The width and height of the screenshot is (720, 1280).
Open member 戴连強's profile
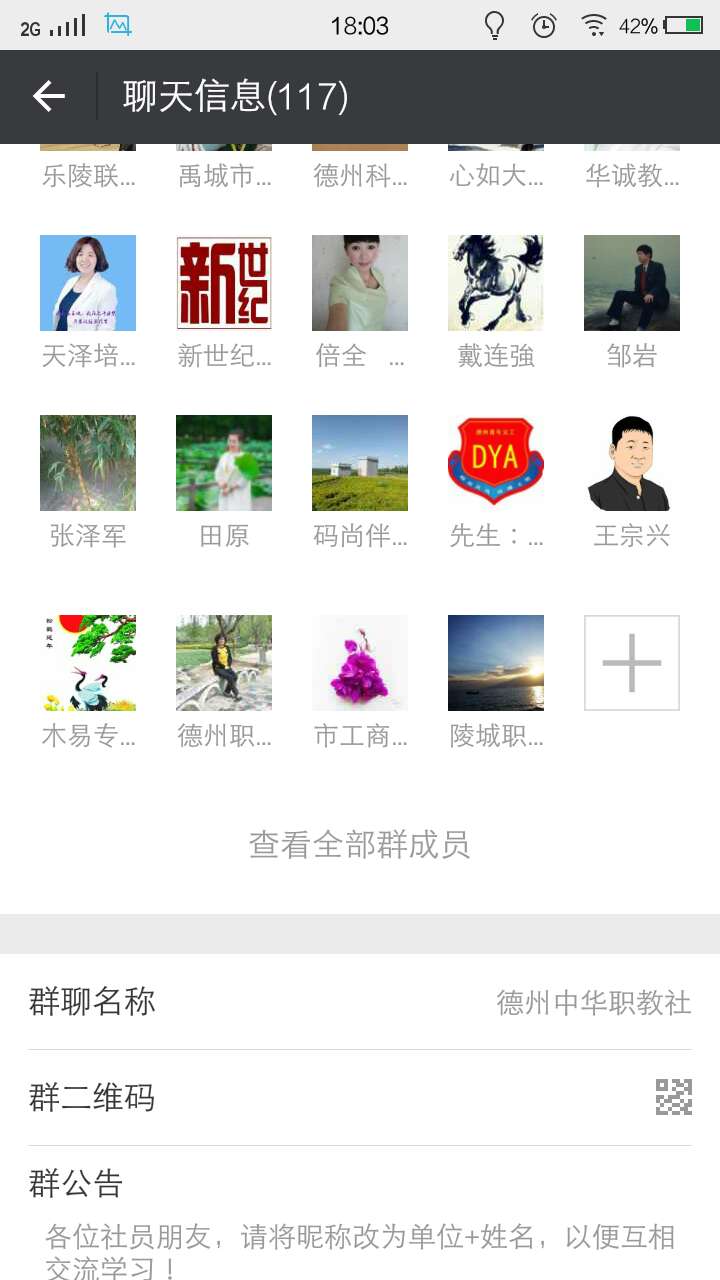point(496,283)
